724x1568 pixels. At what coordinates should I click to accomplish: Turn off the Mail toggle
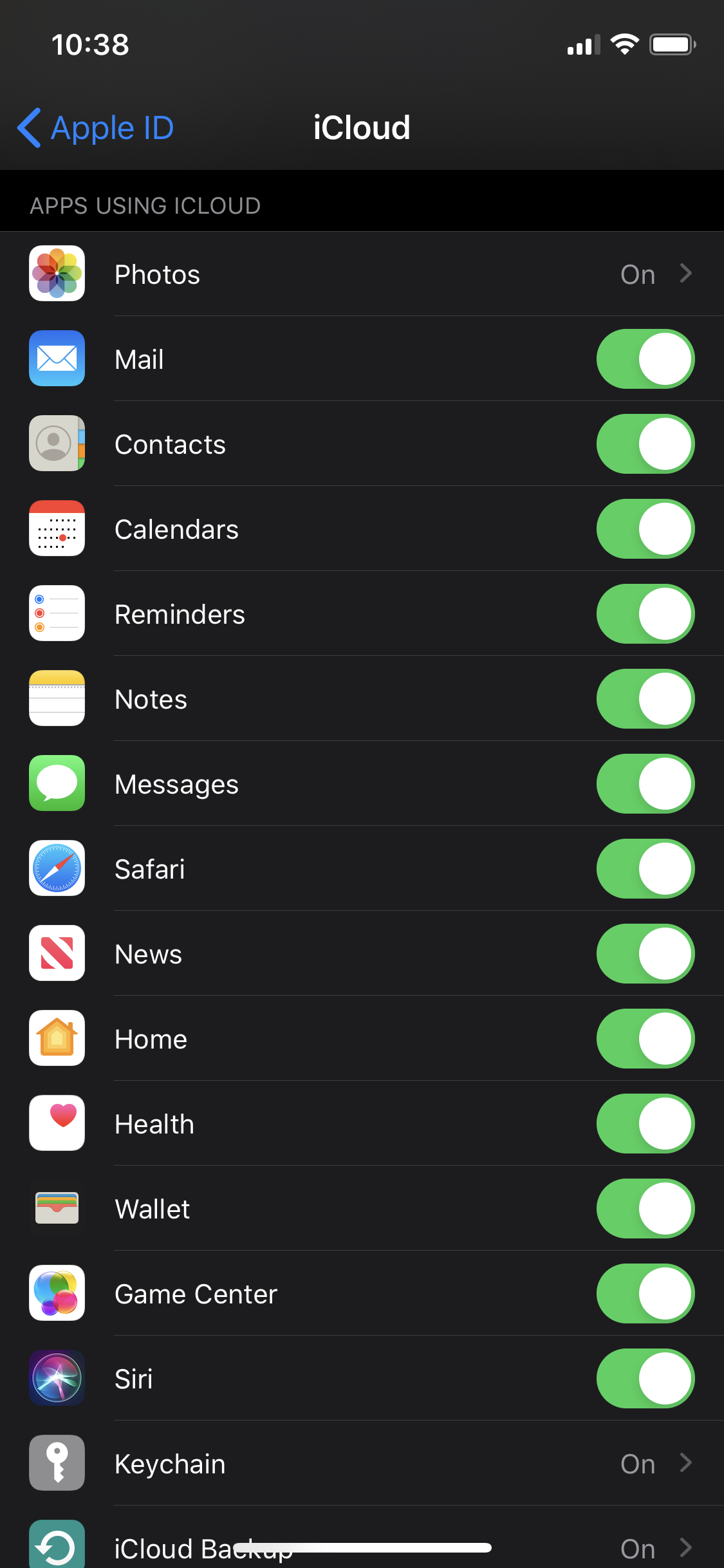645,359
